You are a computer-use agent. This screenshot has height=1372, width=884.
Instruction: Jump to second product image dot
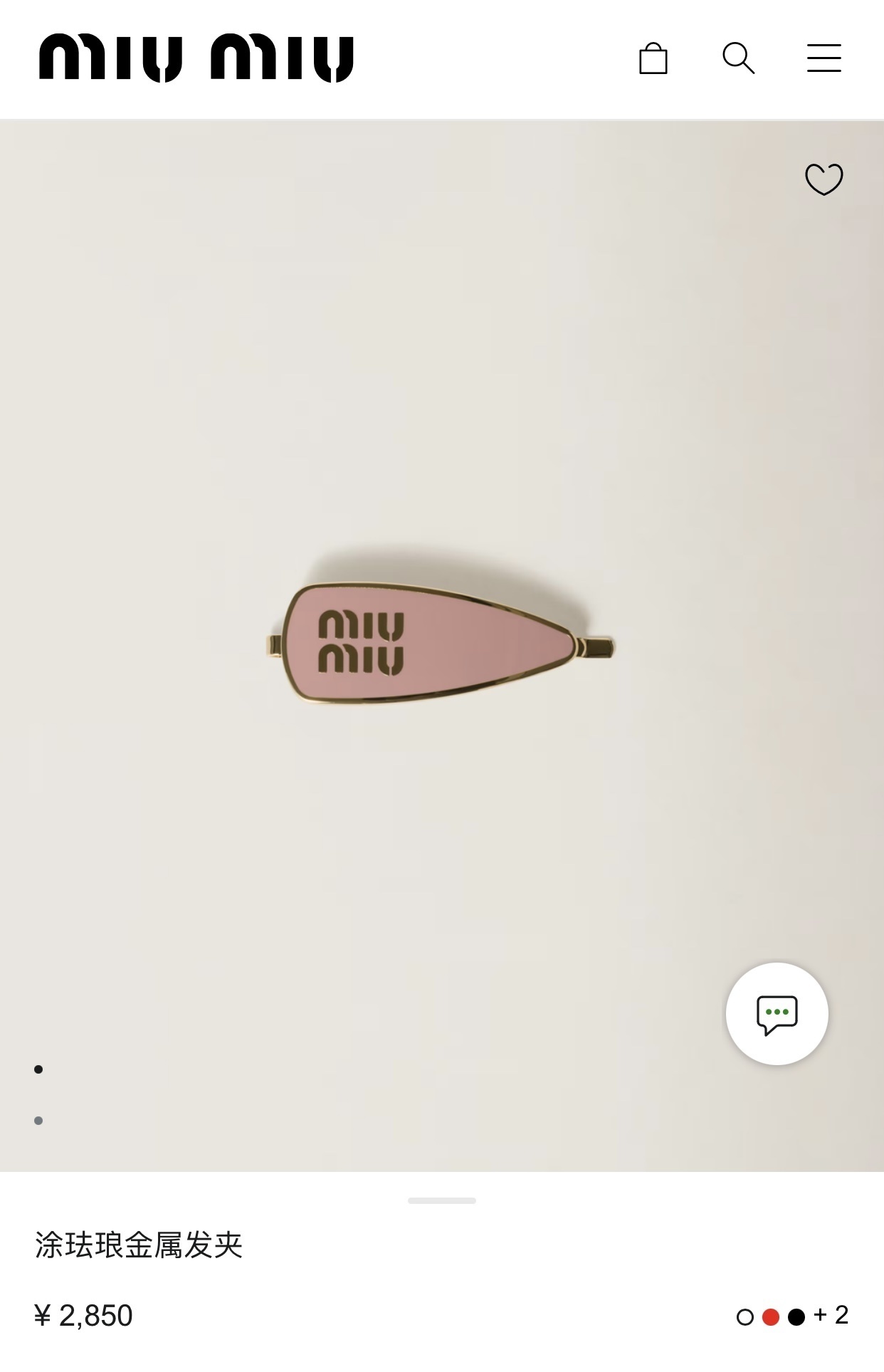pos(38,1121)
